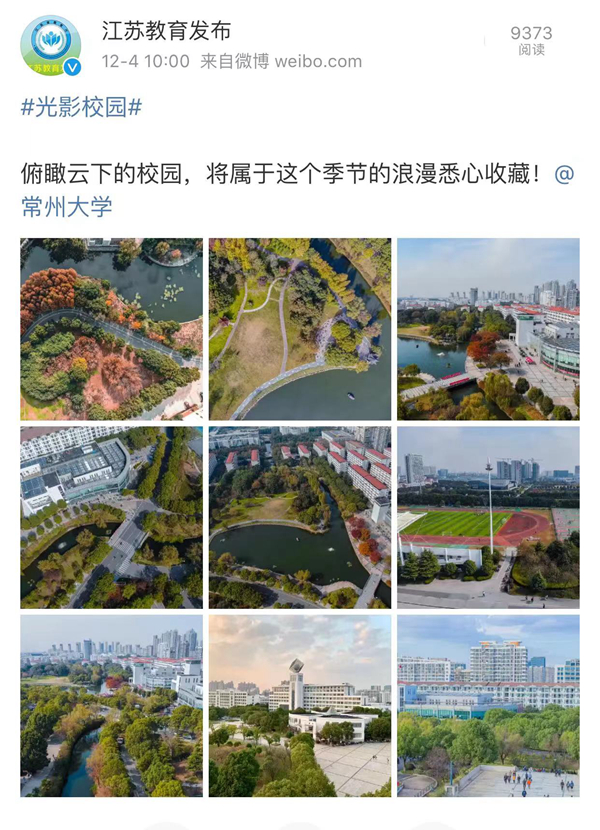Open the #光影校园# hashtag topic
The height and width of the screenshot is (830, 600).
point(81,108)
